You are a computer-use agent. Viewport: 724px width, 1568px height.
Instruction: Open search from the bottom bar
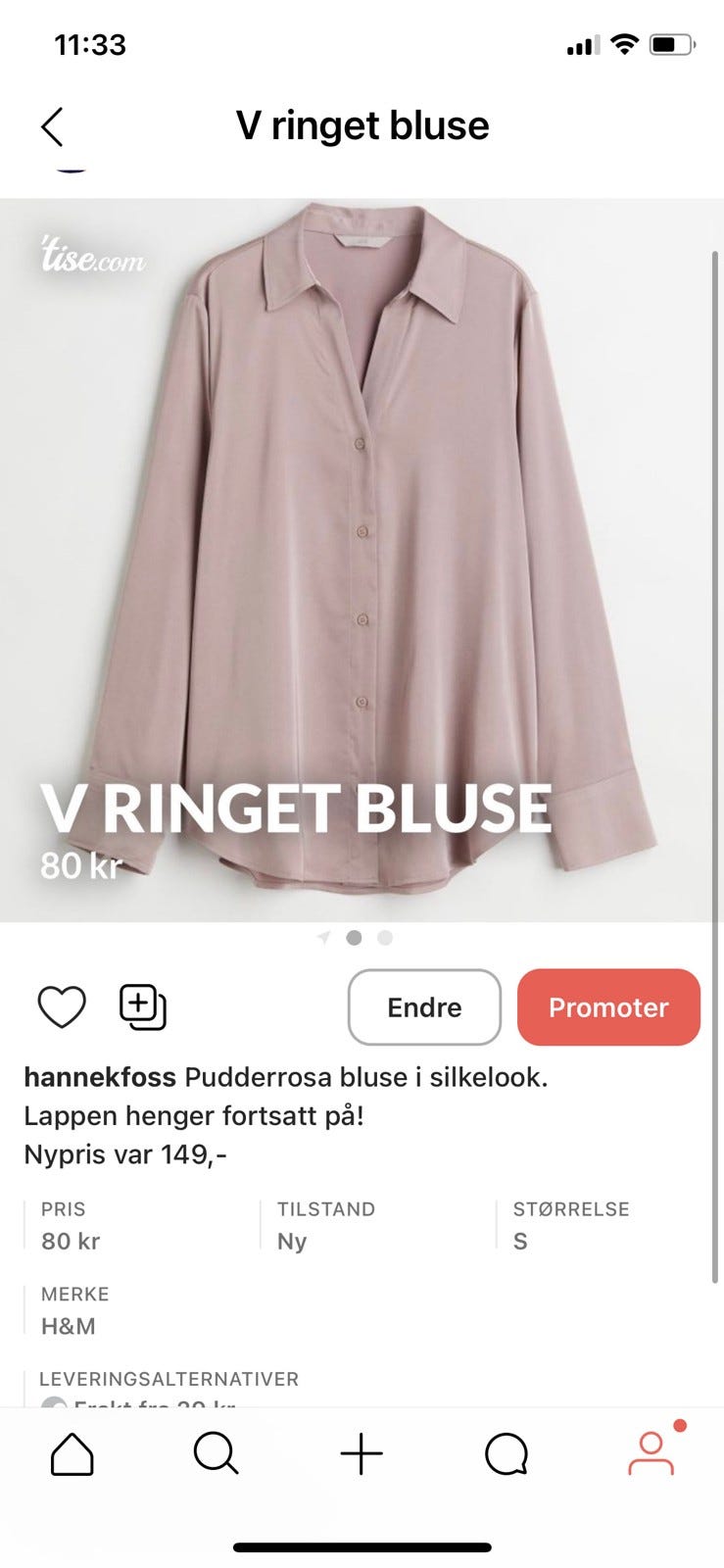(217, 1455)
